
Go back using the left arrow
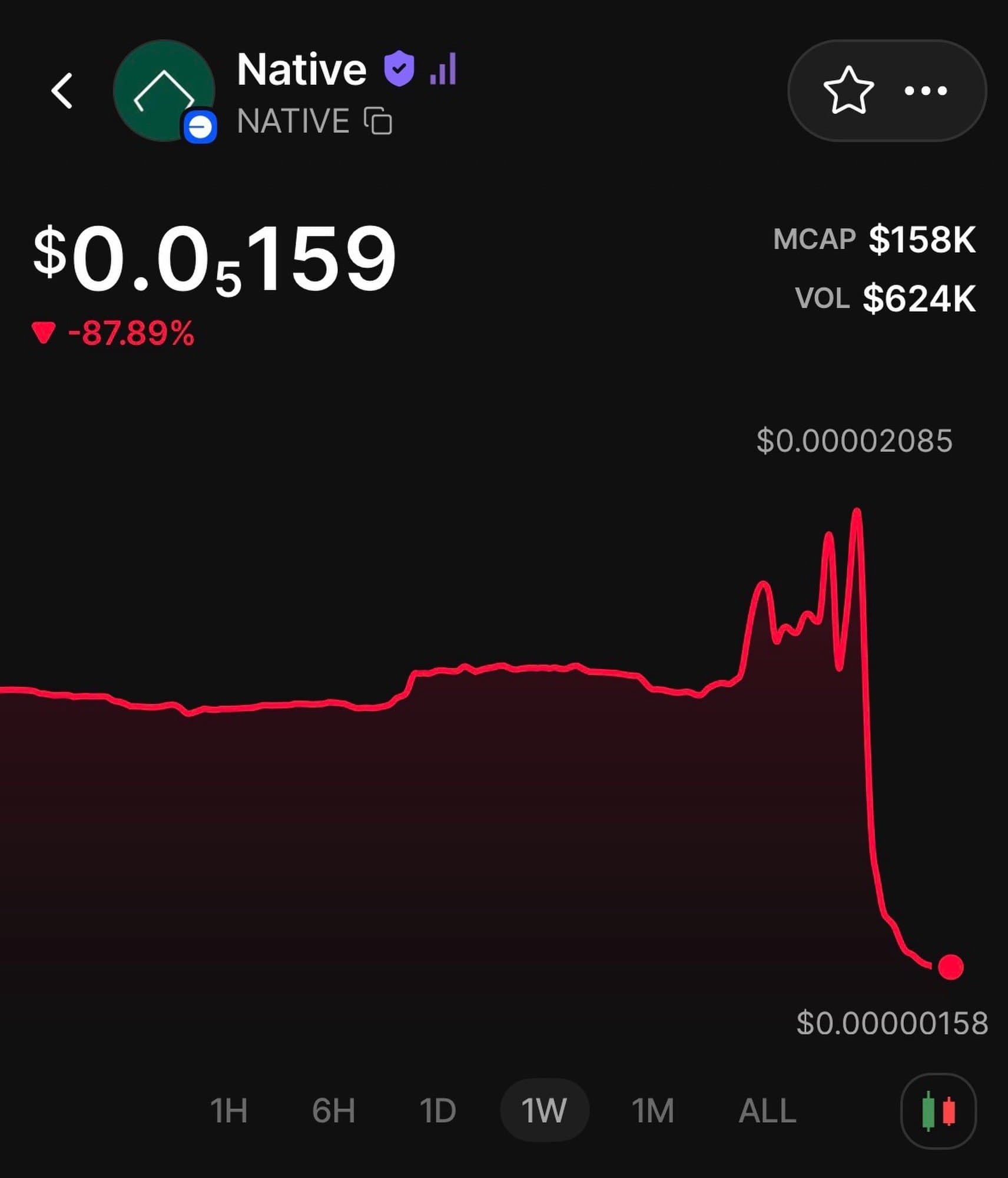[62, 91]
